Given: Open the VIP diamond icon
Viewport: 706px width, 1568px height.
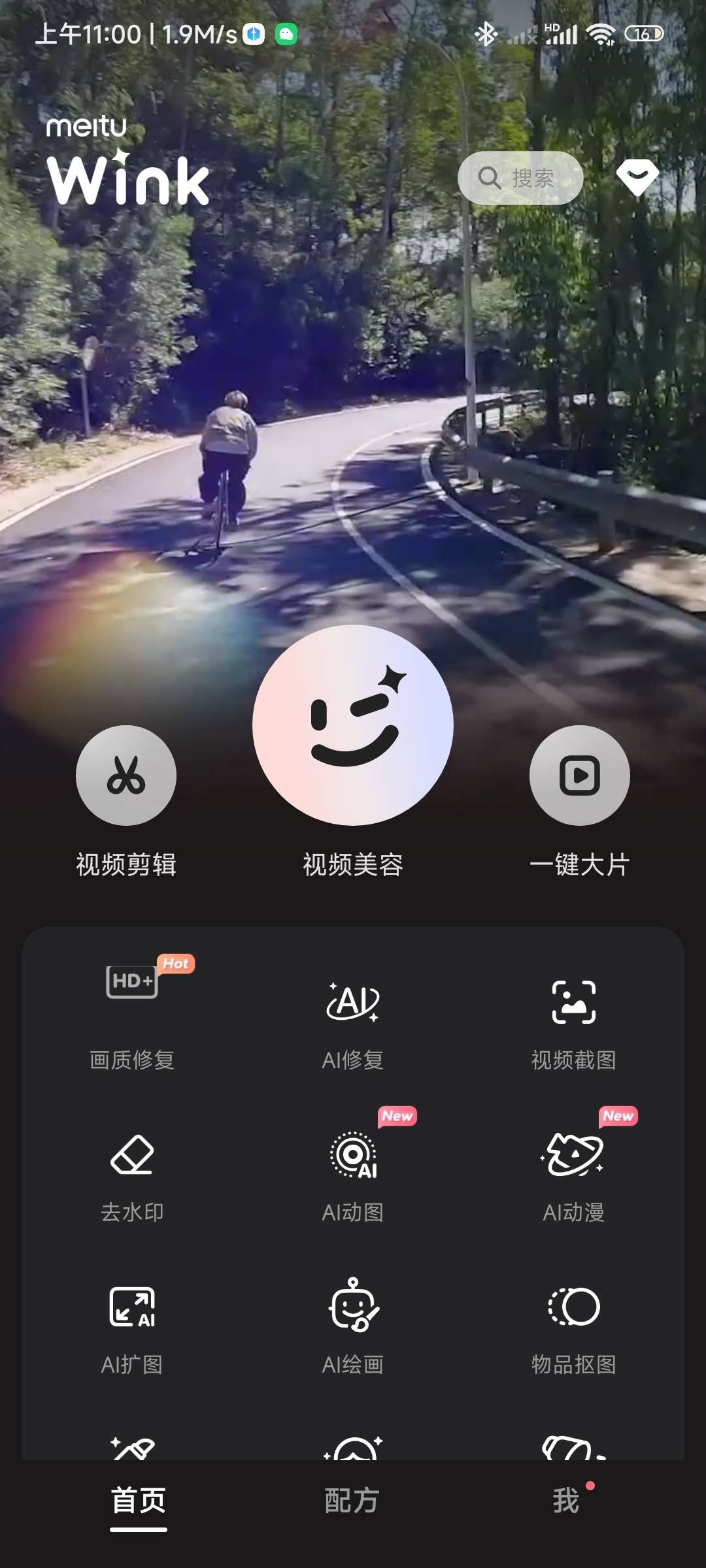Looking at the screenshot, I should coord(637,177).
